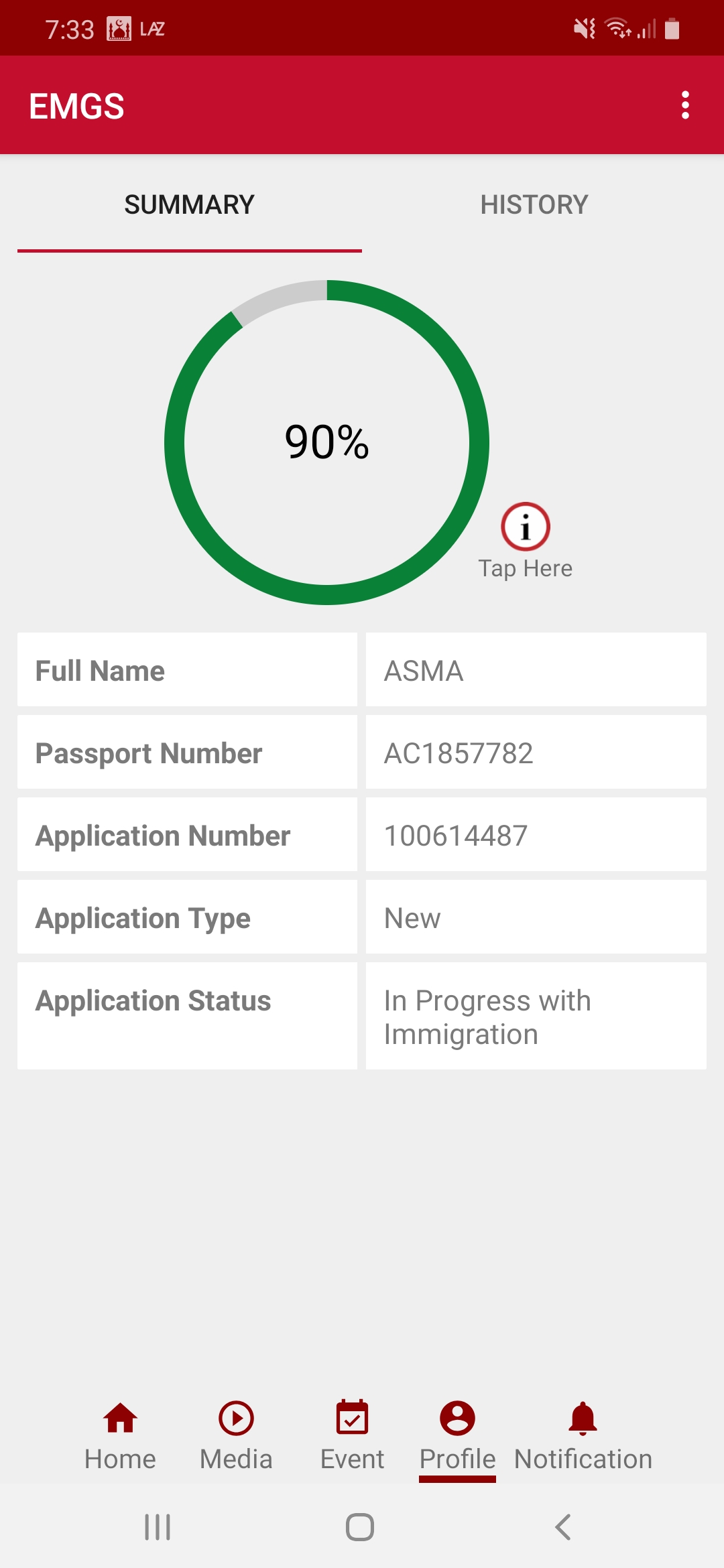This screenshot has width=724, height=1568.
Task: Open the Media section
Action: [x=236, y=1435]
